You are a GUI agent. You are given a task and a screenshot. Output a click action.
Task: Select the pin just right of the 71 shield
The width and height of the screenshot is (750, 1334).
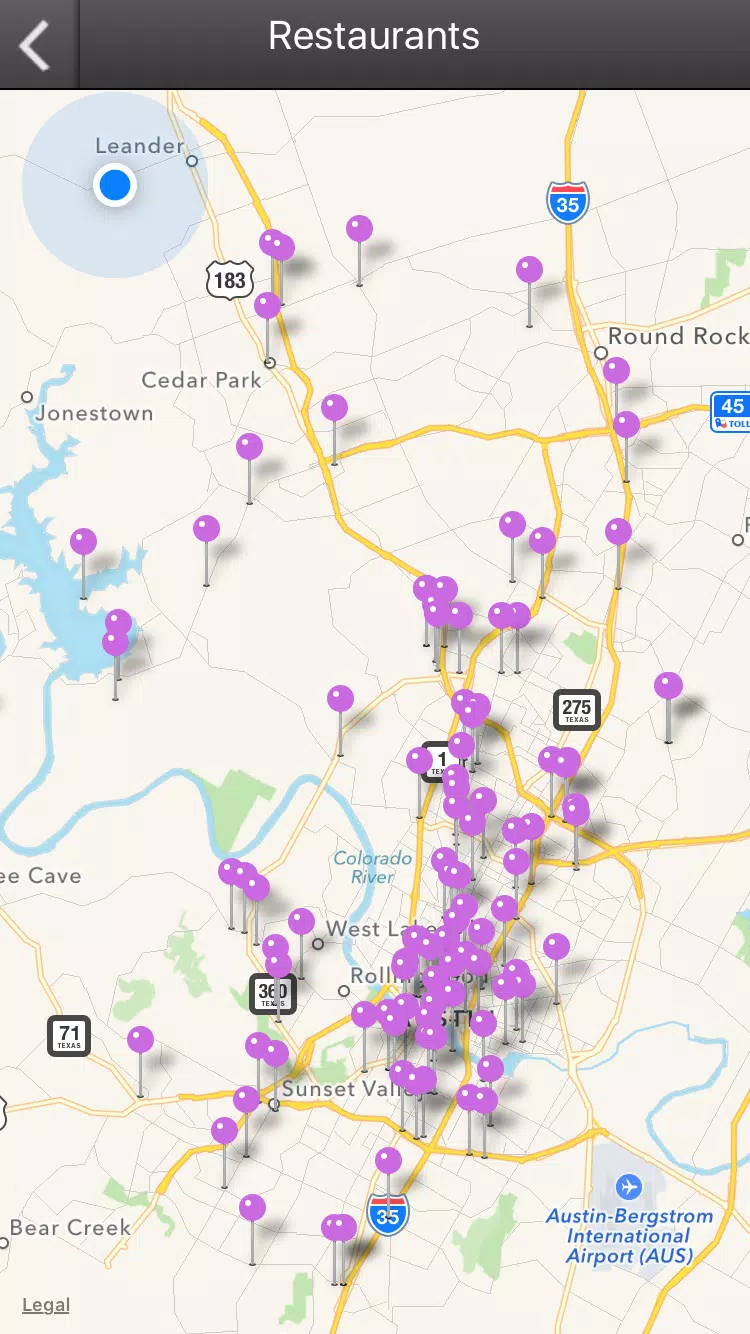pos(141,1040)
